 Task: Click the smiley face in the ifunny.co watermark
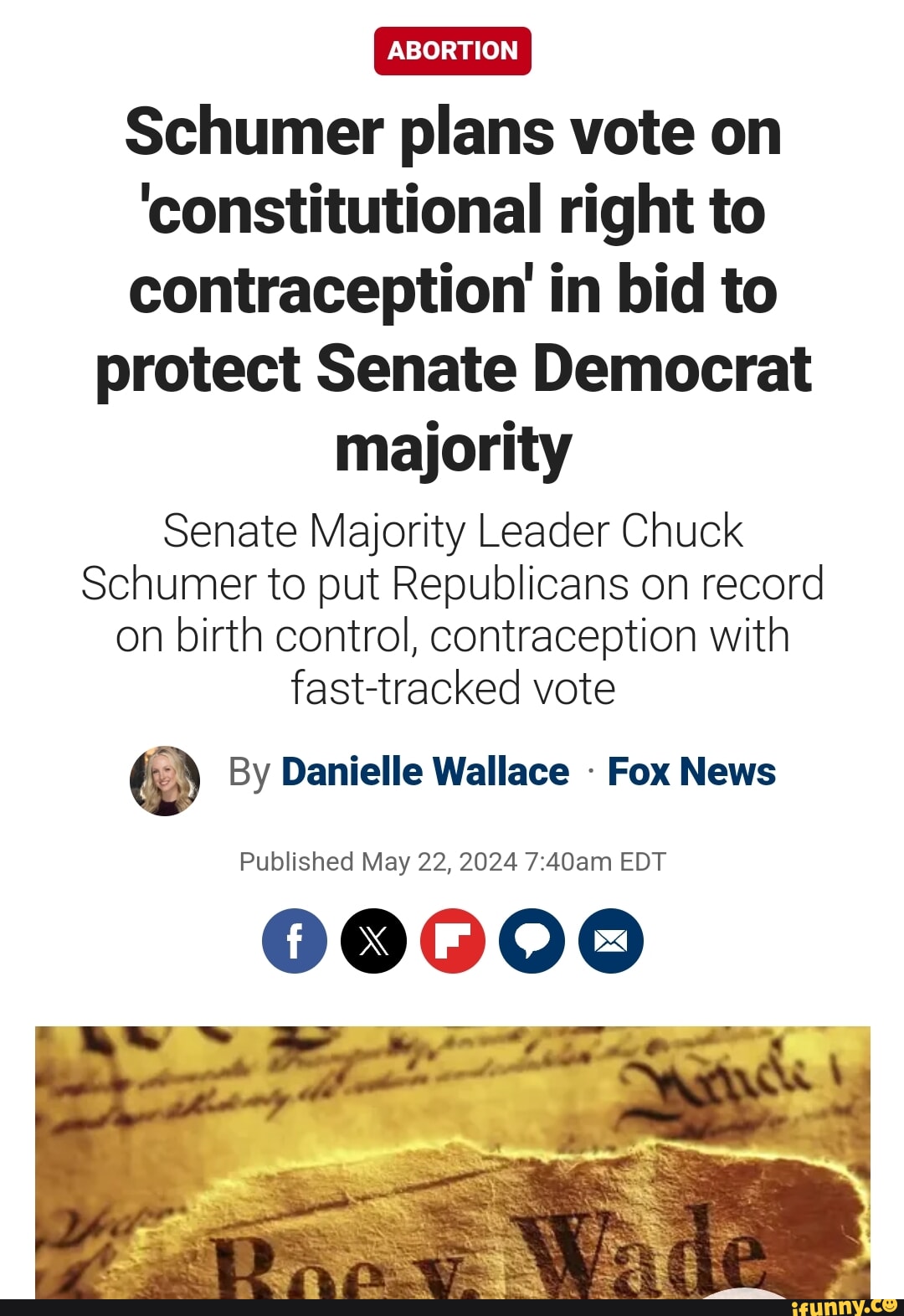pos(889,1304)
